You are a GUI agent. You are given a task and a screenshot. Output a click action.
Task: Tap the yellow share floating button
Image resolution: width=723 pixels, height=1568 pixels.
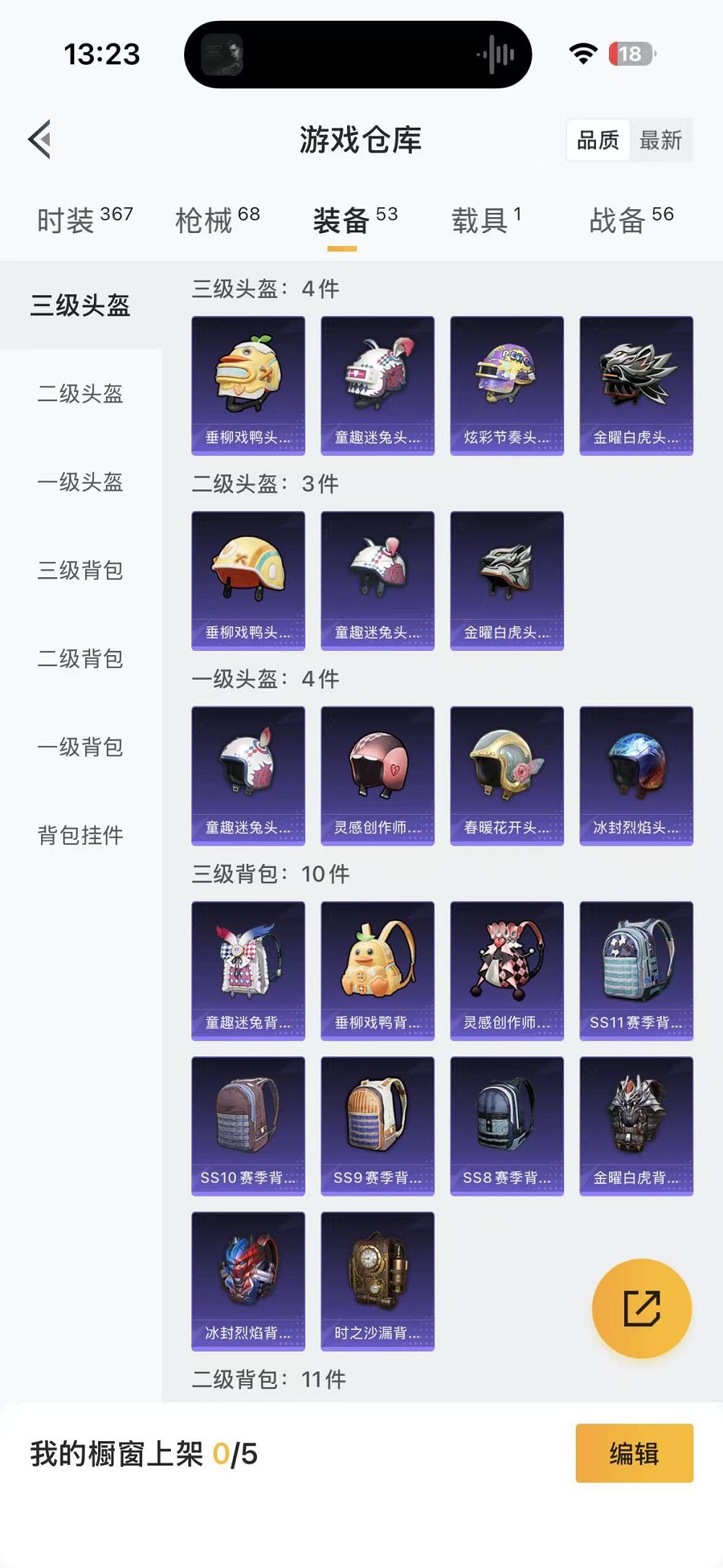coord(641,1308)
